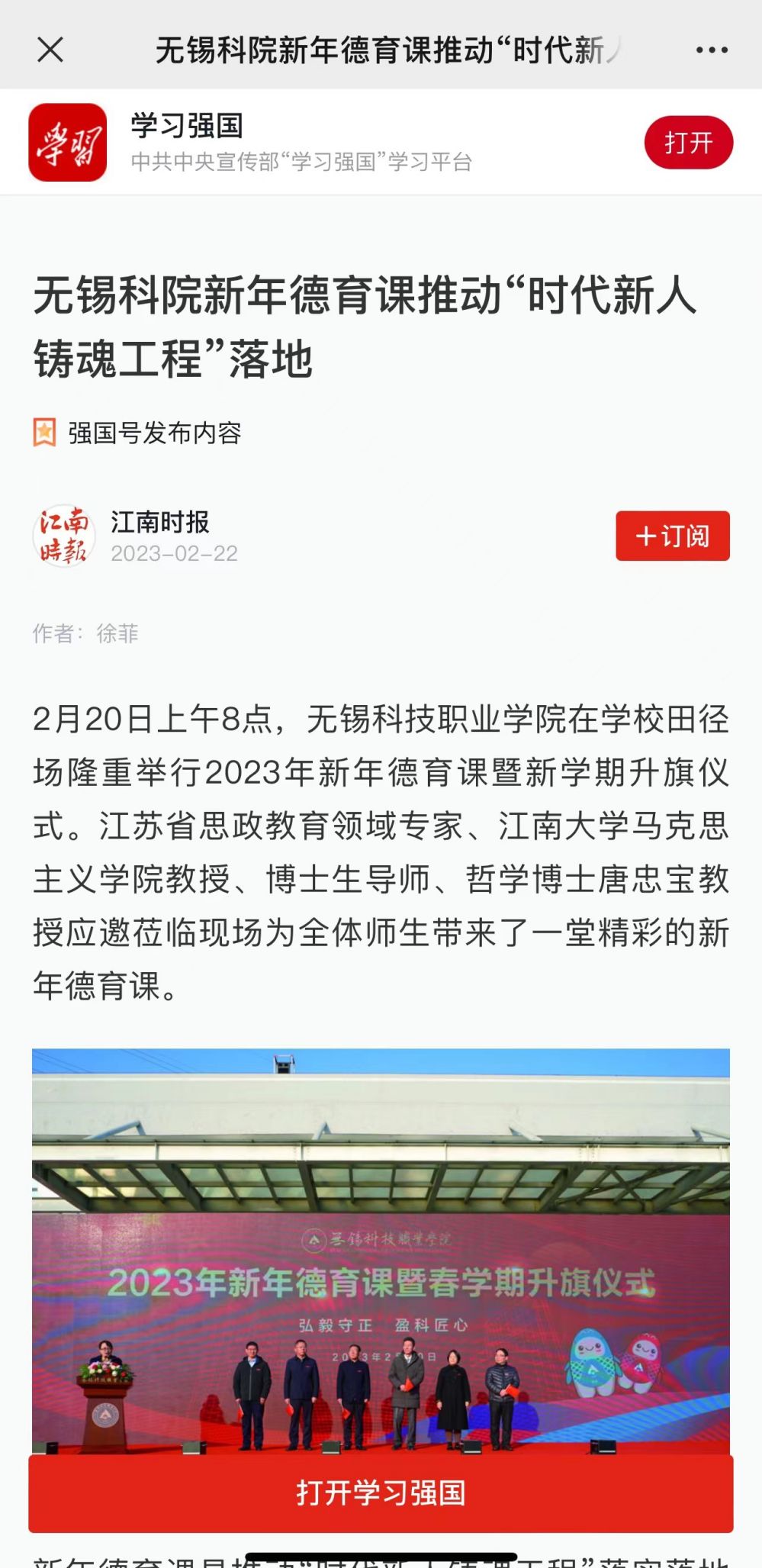Screen dimensions: 762x1568
Task: Tap the red 打开 button in the banner
Action: click(x=688, y=143)
